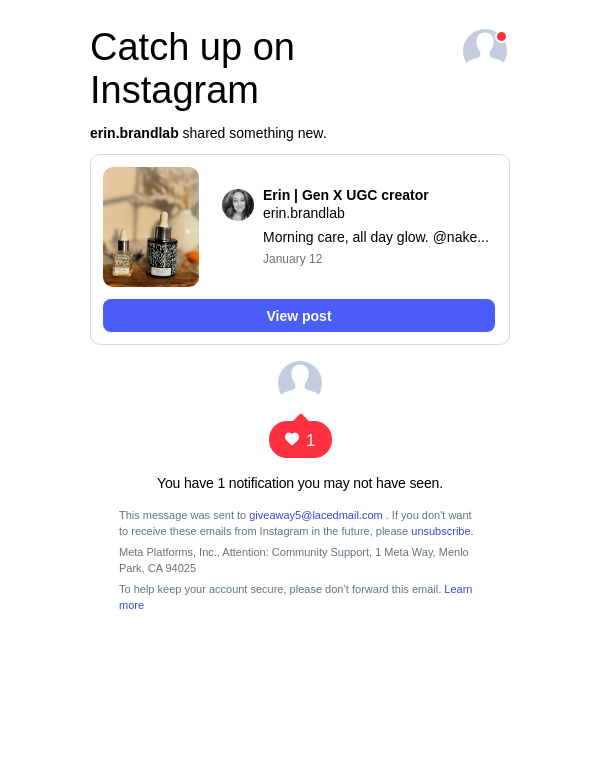Open profile avatar with red notification dot
This screenshot has height=768, width=600.
coord(485,49)
